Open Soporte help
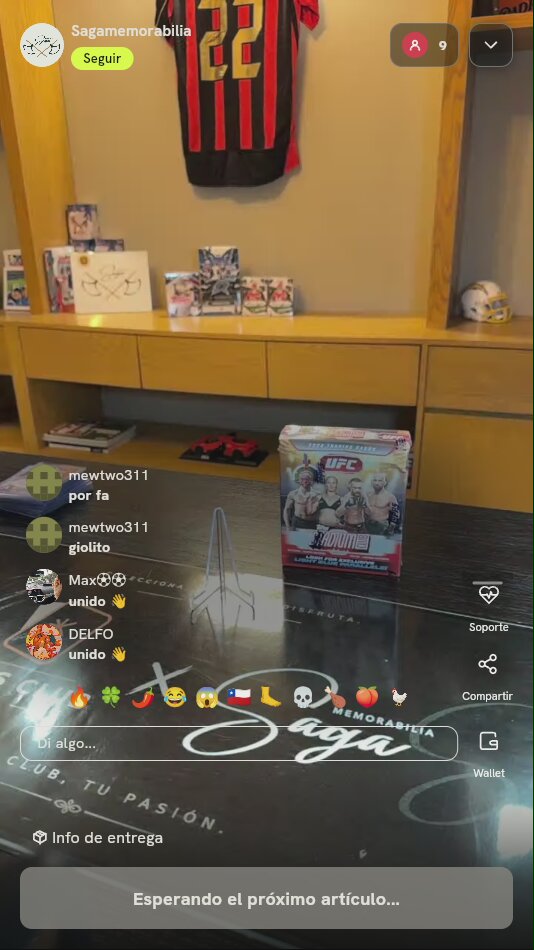 (489, 606)
